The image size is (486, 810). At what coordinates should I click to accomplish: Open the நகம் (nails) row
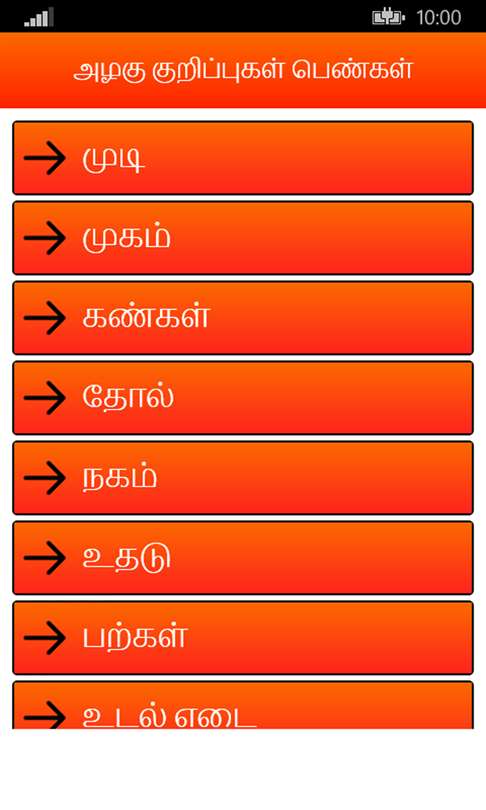pyautogui.click(x=243, y=478)
